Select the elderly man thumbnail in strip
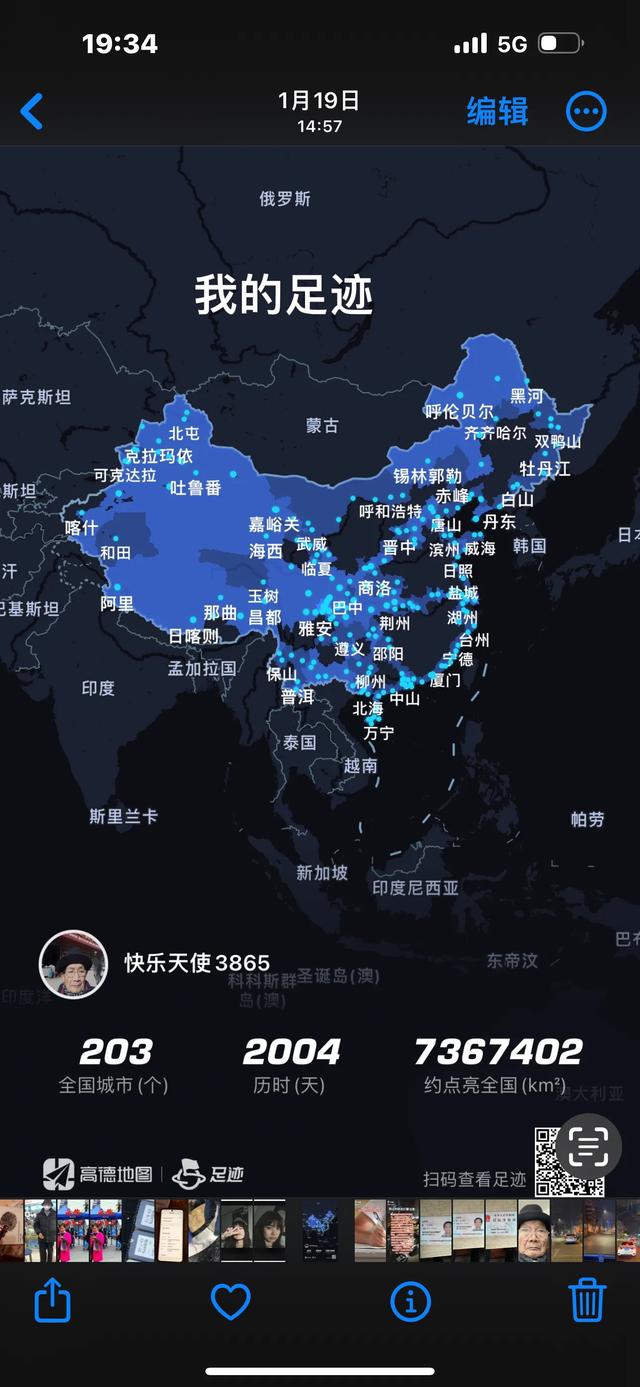 [x=534, y=1230]
